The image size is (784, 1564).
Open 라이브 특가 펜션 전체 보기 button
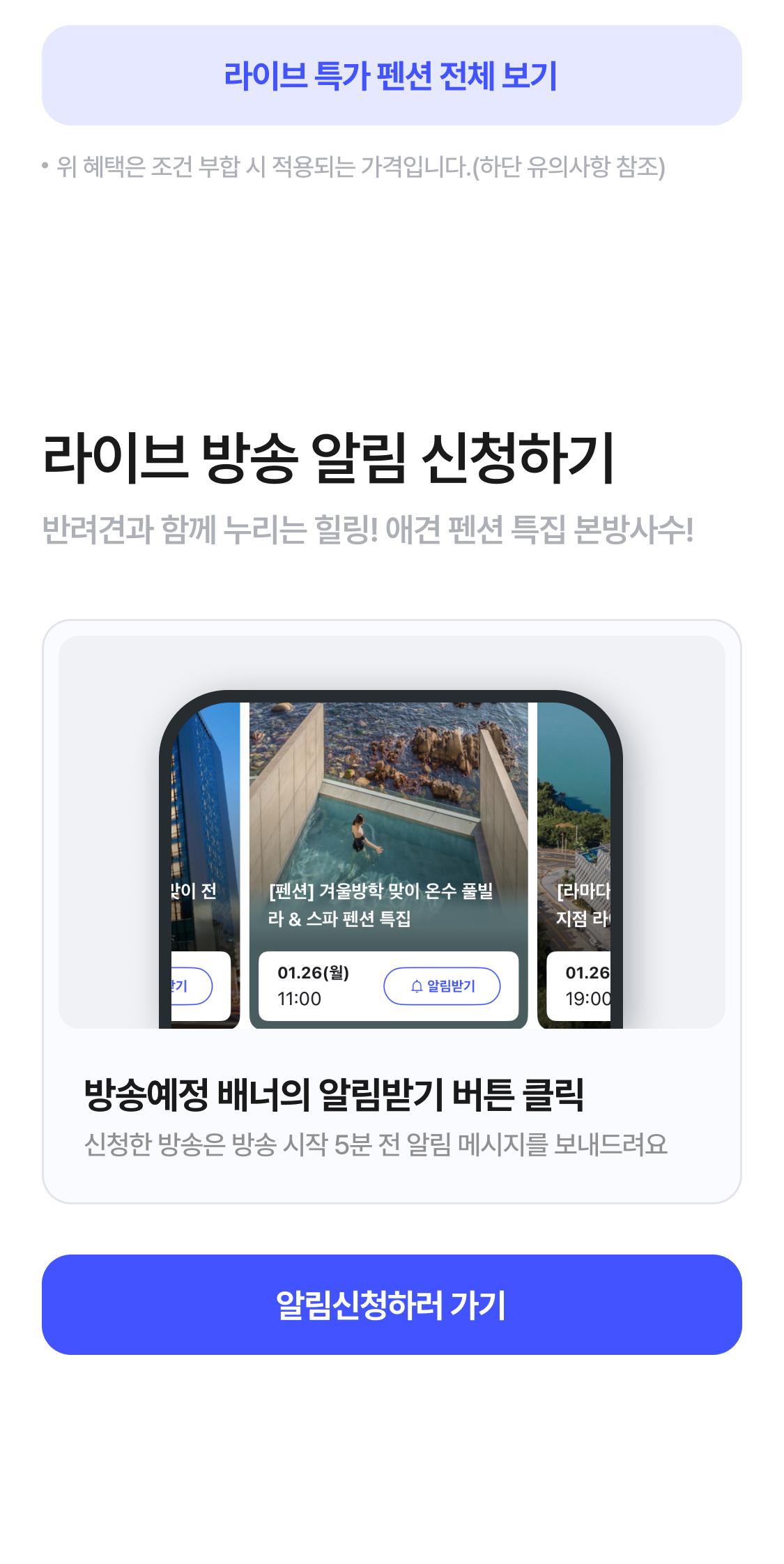(x=392, y=75)
